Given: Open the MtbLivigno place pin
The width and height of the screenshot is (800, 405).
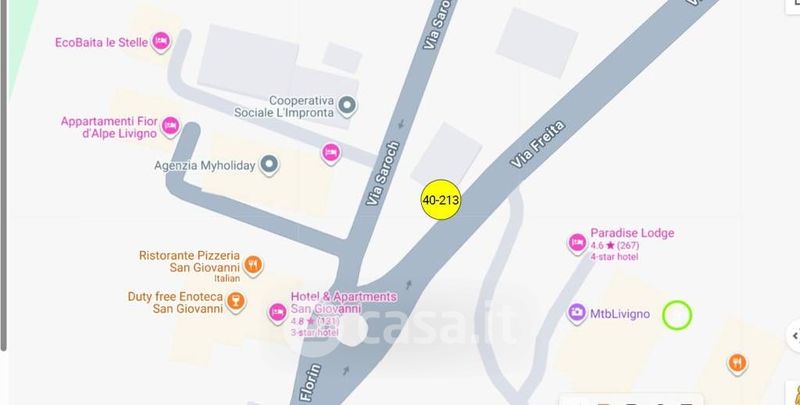Looking at the screenshot, I should click(577, 313).
